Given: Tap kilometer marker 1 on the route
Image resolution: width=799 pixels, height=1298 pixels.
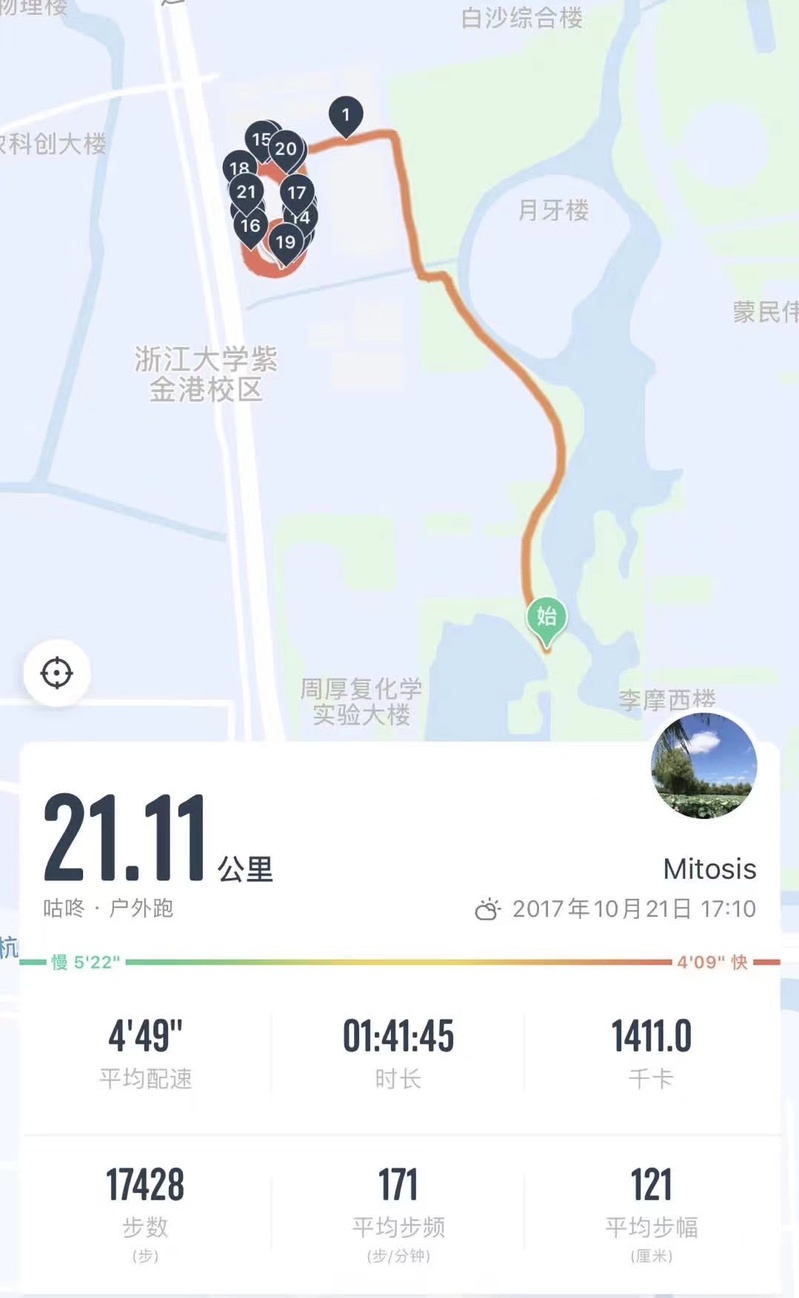Looking at the screenshot, I should 346,116.
